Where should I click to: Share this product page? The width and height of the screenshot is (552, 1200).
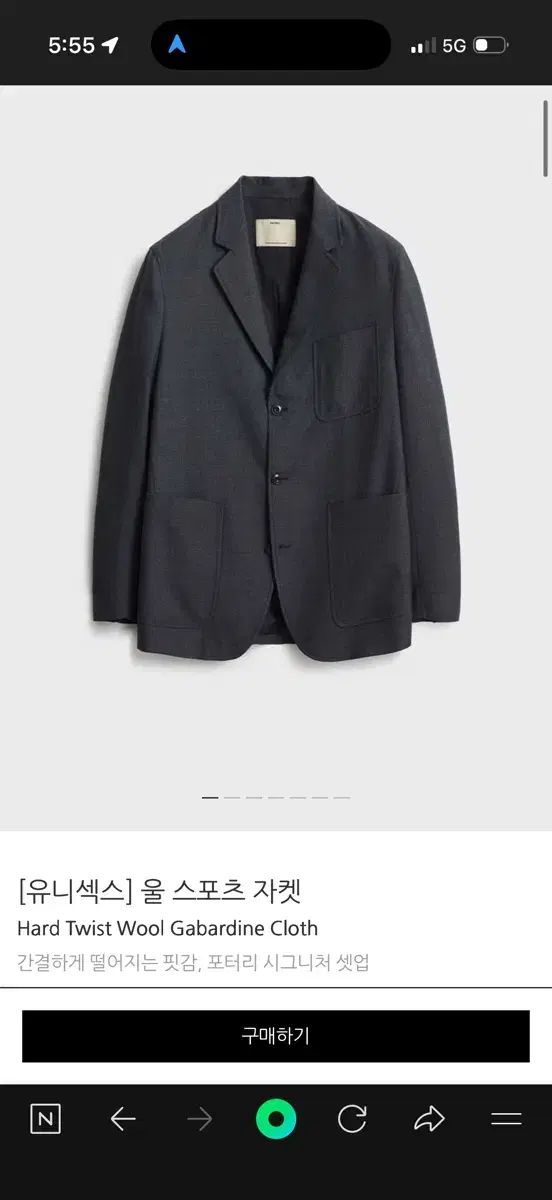point(429,1119)
